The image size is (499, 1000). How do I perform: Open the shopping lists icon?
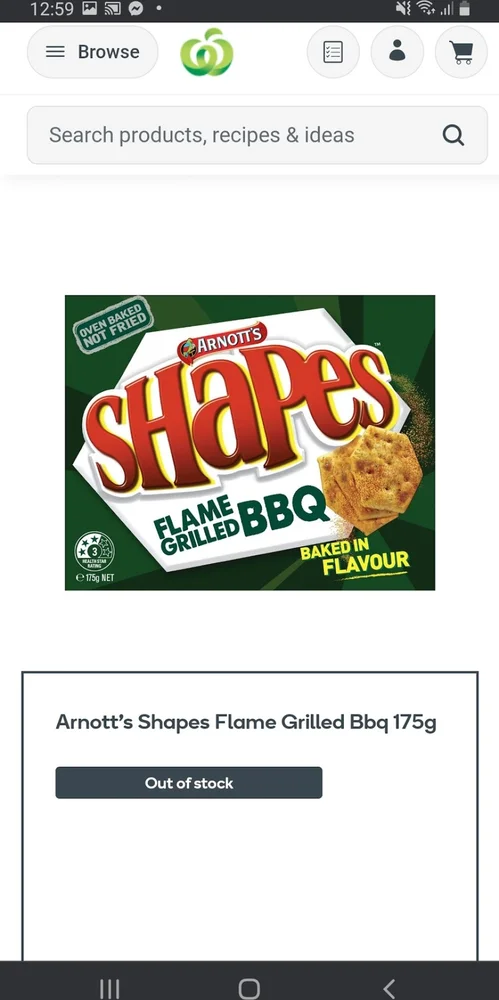[333, 52]
